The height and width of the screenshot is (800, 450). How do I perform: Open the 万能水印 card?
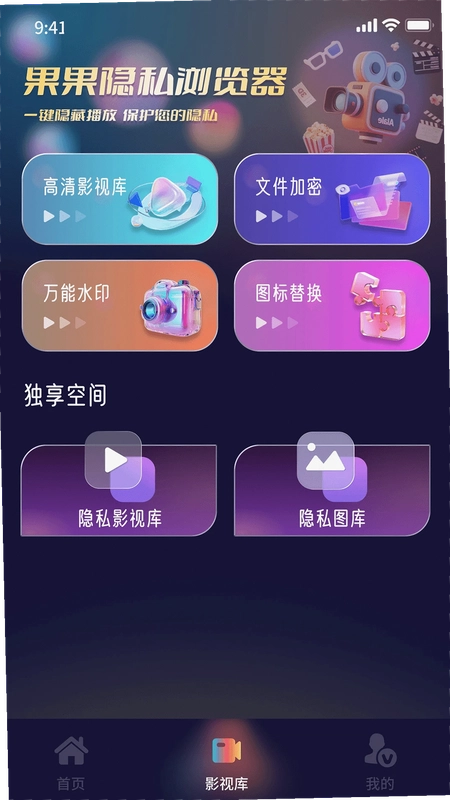[120, 306]
